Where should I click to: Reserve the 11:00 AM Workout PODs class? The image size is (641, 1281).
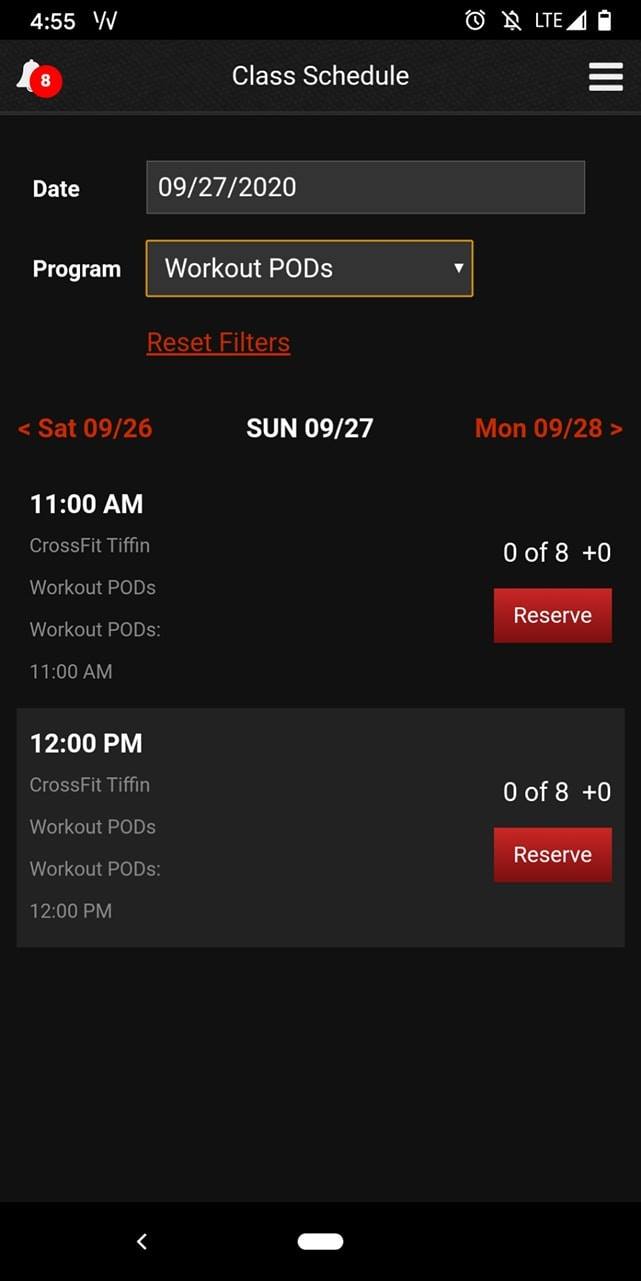(x=552, y=615)
